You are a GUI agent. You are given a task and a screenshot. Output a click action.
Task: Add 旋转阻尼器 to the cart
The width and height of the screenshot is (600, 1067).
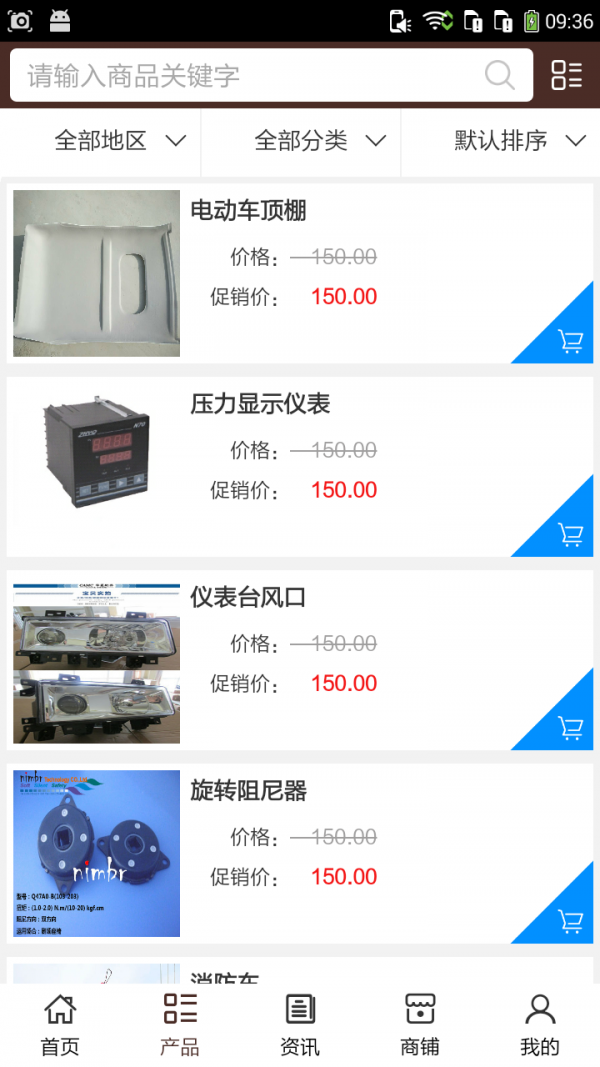(570, 920)
